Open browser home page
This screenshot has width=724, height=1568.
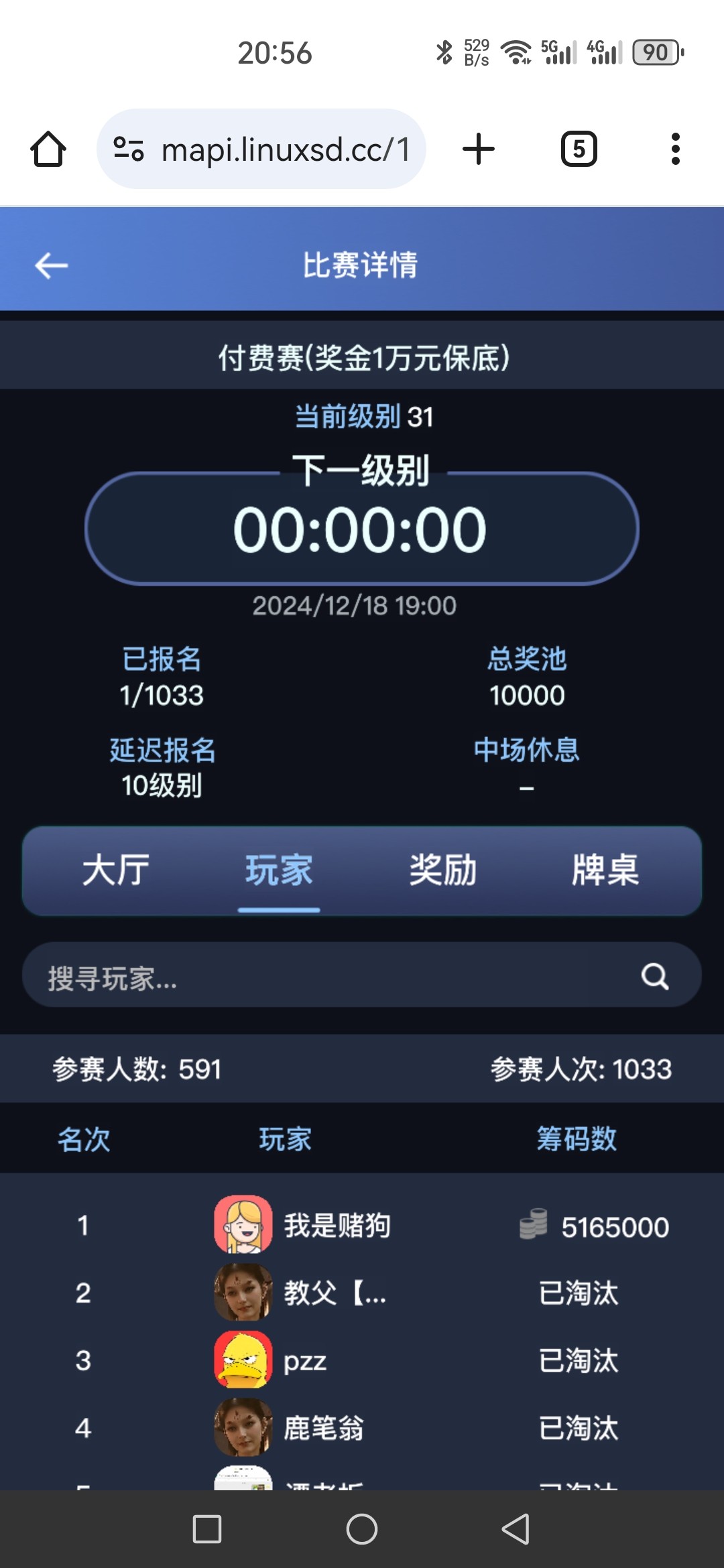[48, 149]
